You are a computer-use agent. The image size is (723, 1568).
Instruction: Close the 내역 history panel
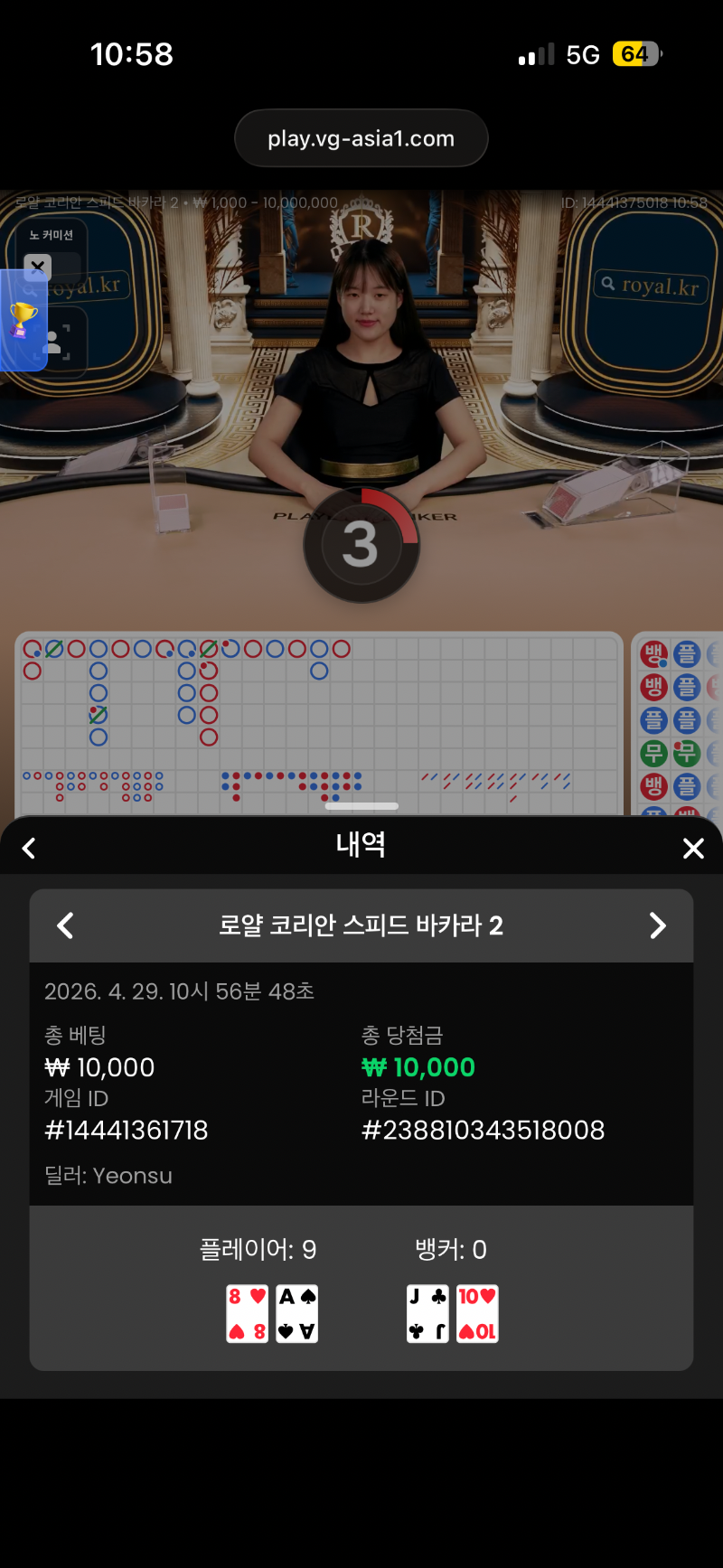tap(693, 848)
